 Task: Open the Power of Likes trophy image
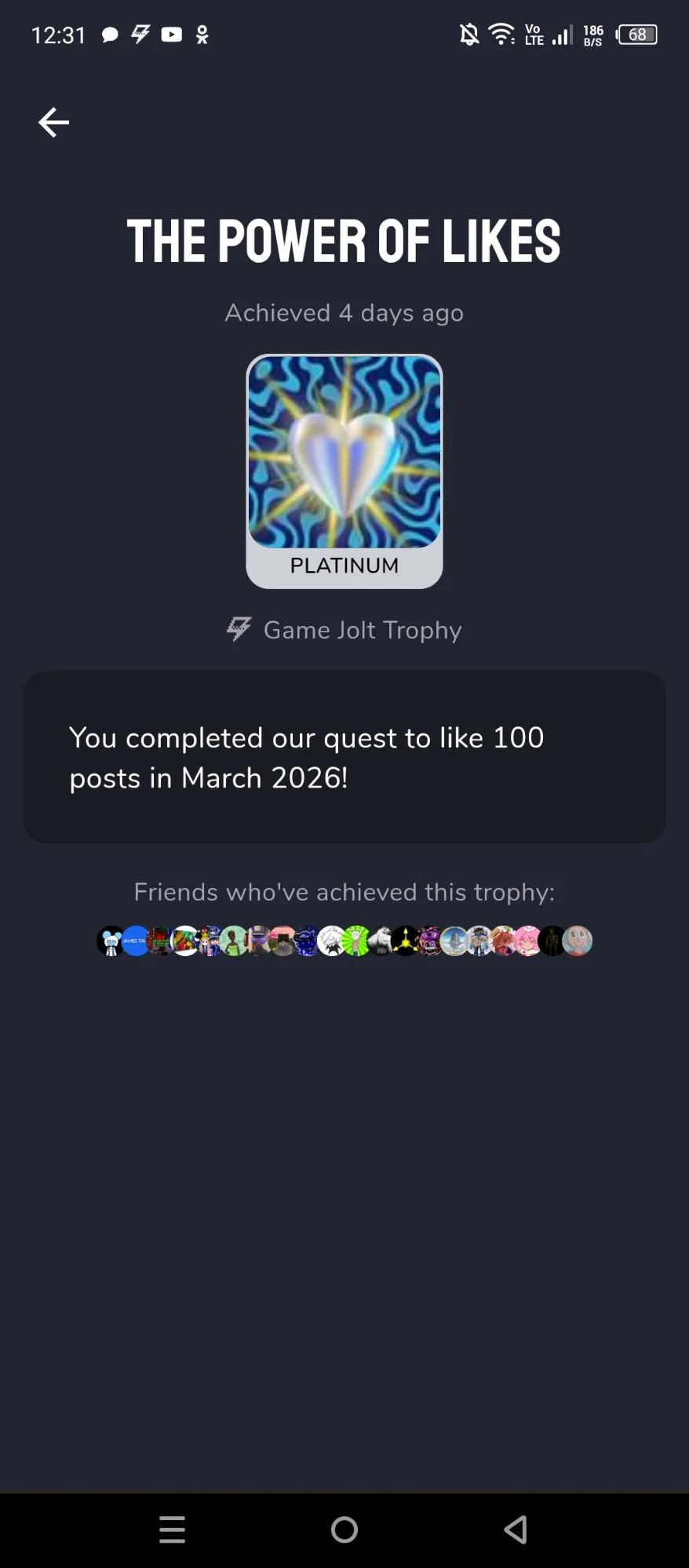tap(344, 453)
